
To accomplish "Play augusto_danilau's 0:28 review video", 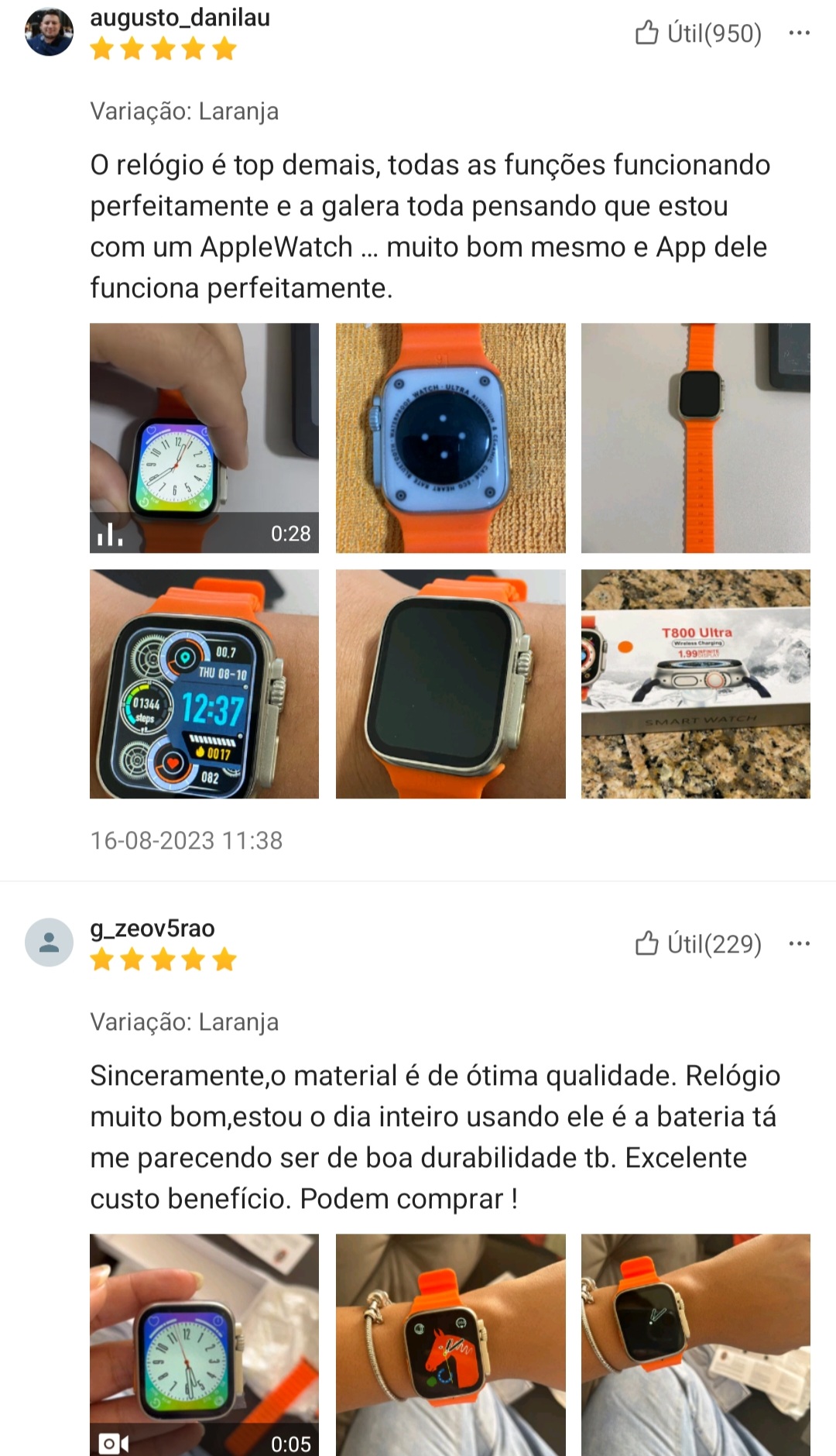I will [x=204, y=438].
